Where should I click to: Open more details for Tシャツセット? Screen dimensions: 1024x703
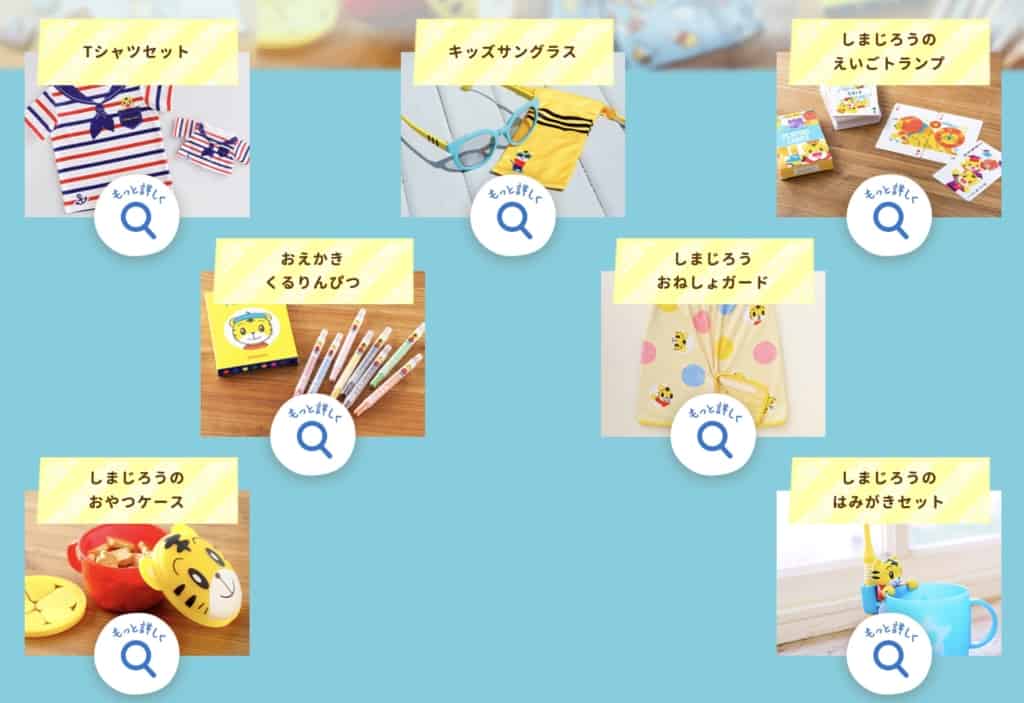pos(137,217)
